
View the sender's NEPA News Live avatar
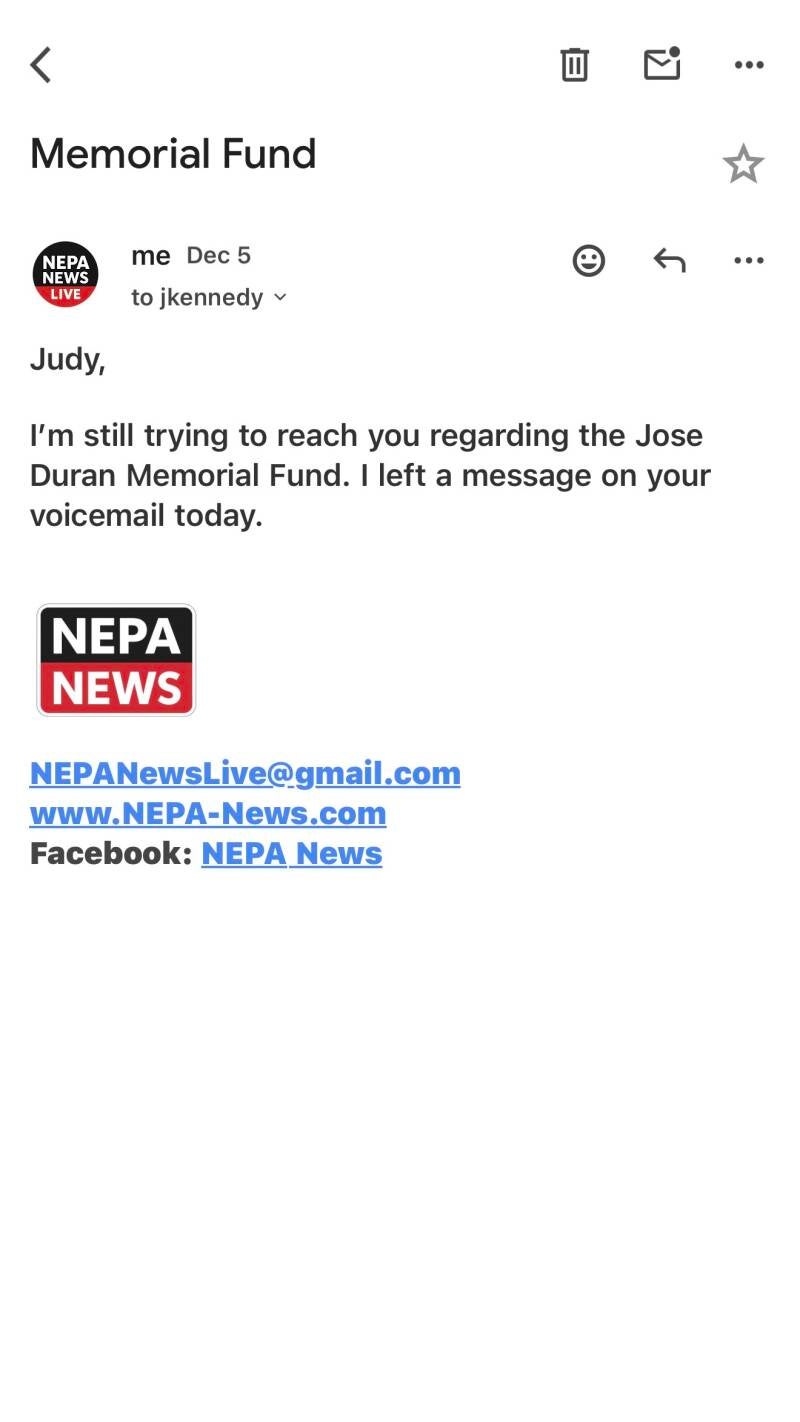tap(65, 274)
